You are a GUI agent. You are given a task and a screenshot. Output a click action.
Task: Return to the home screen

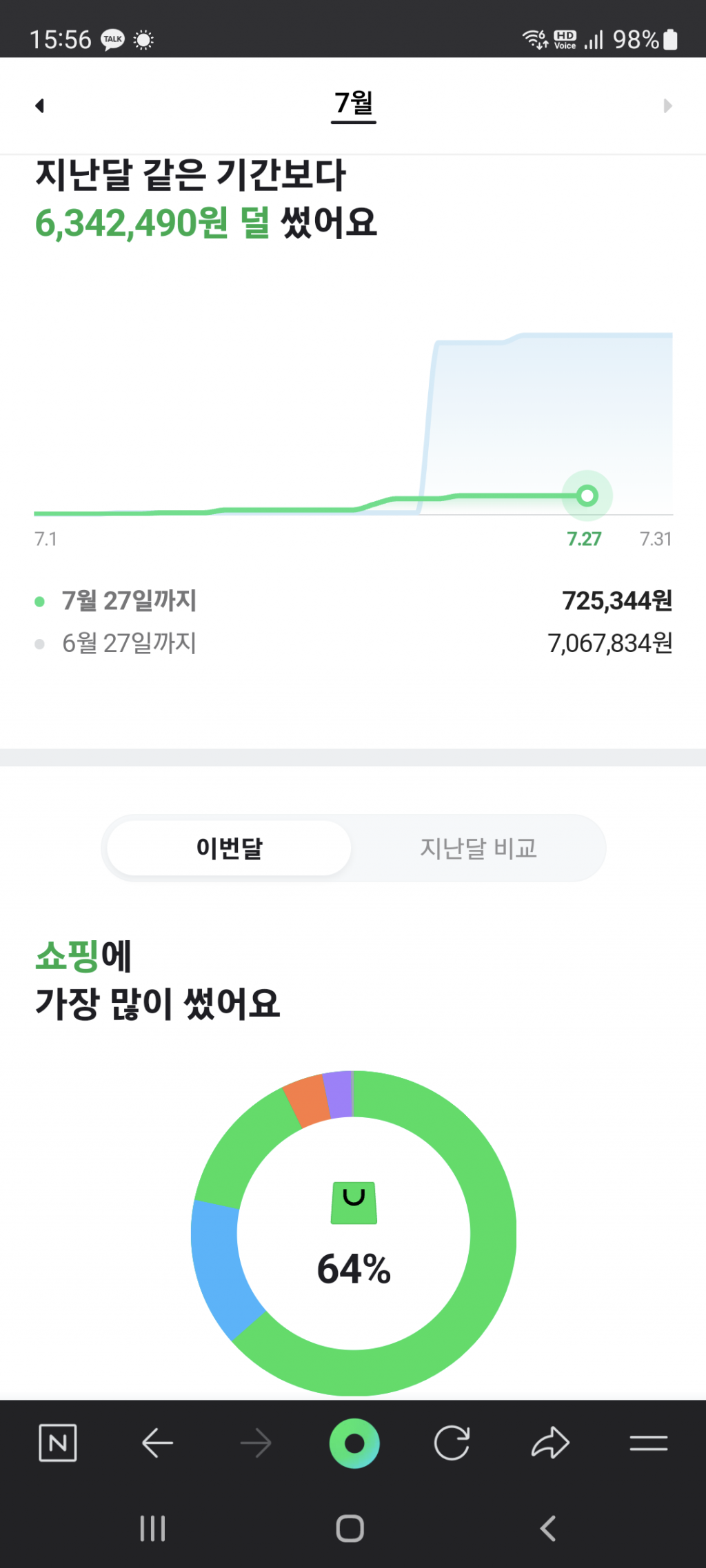[x=350, y=1528]
